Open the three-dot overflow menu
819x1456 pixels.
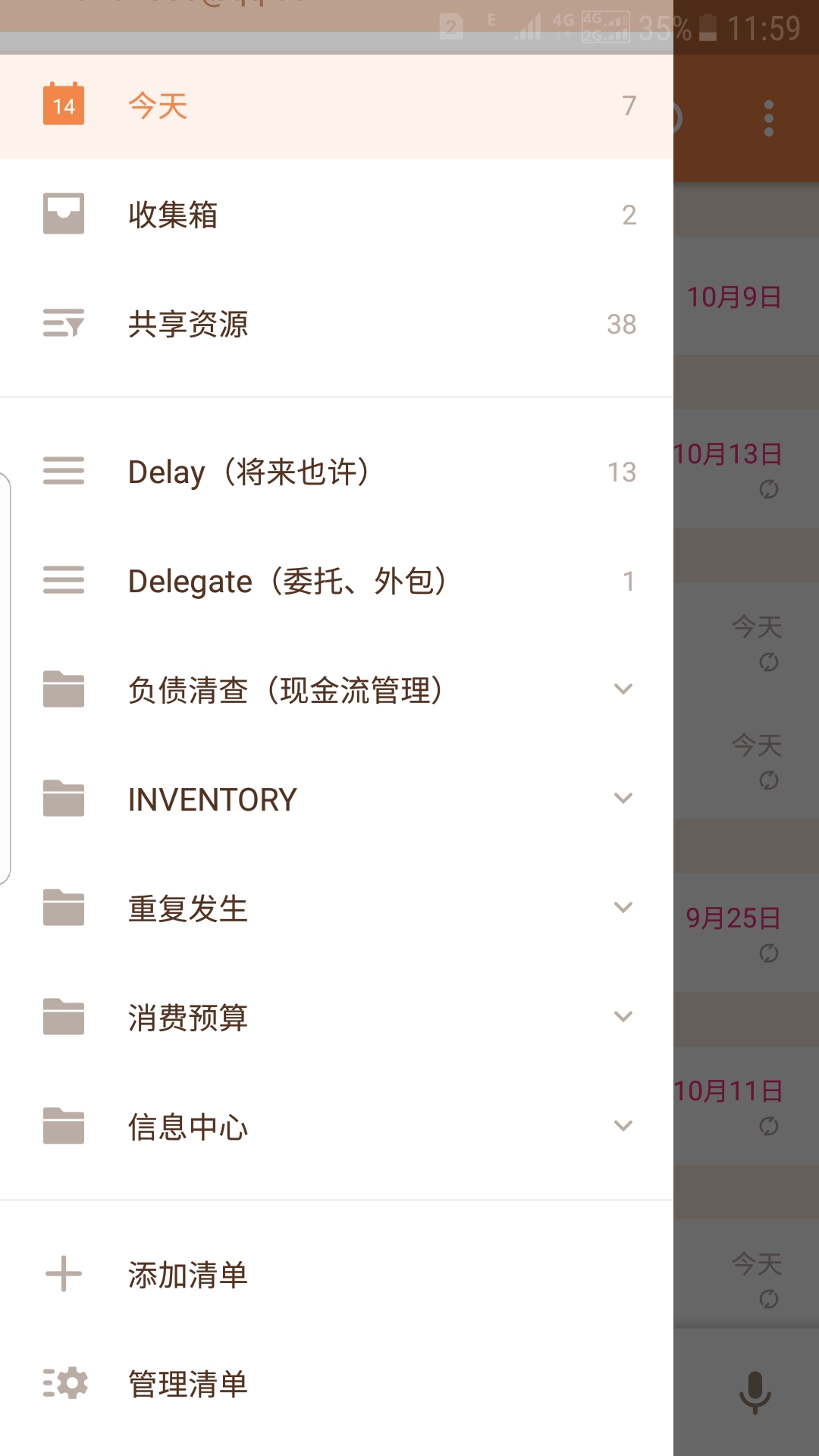point(769,118)
